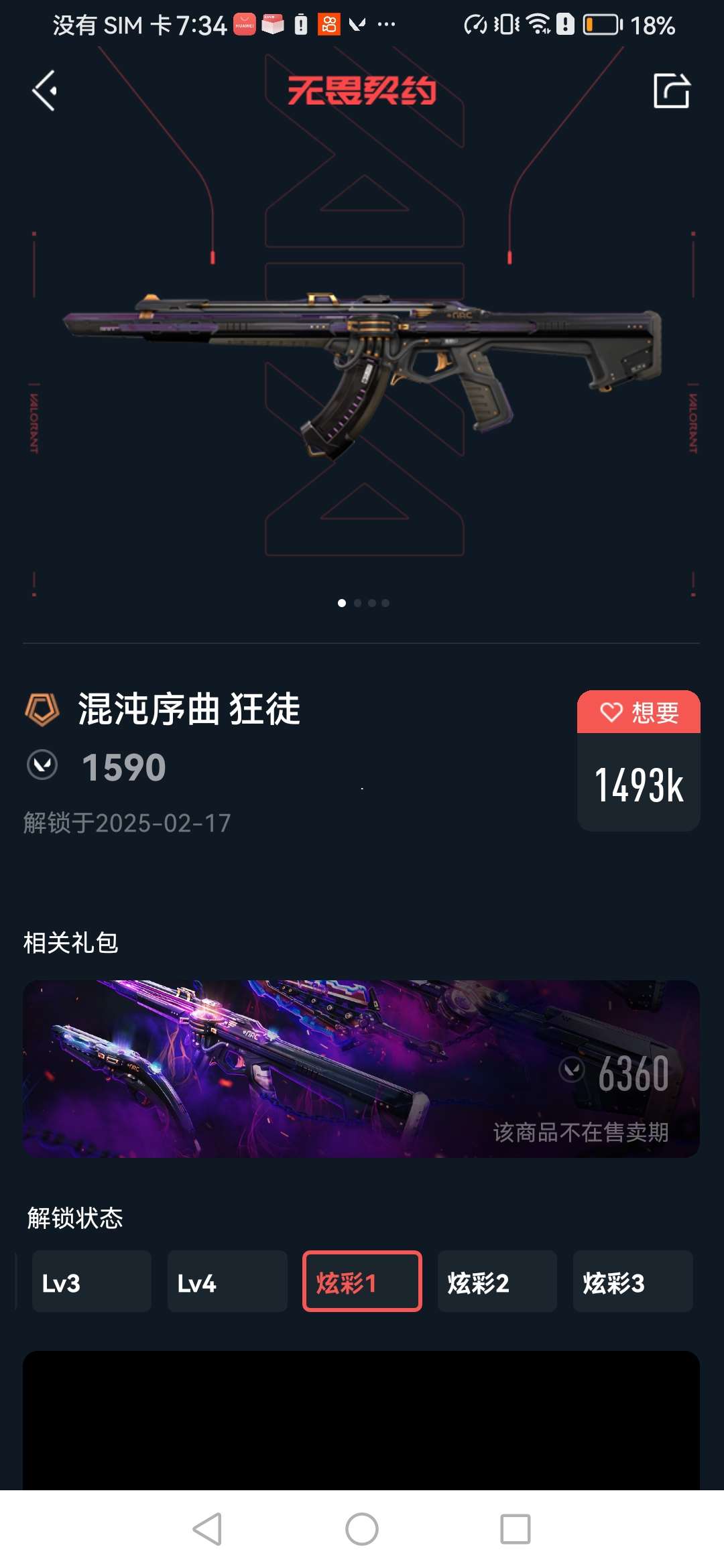
Task: Tap the system home button
Action: pos(362,1529)
